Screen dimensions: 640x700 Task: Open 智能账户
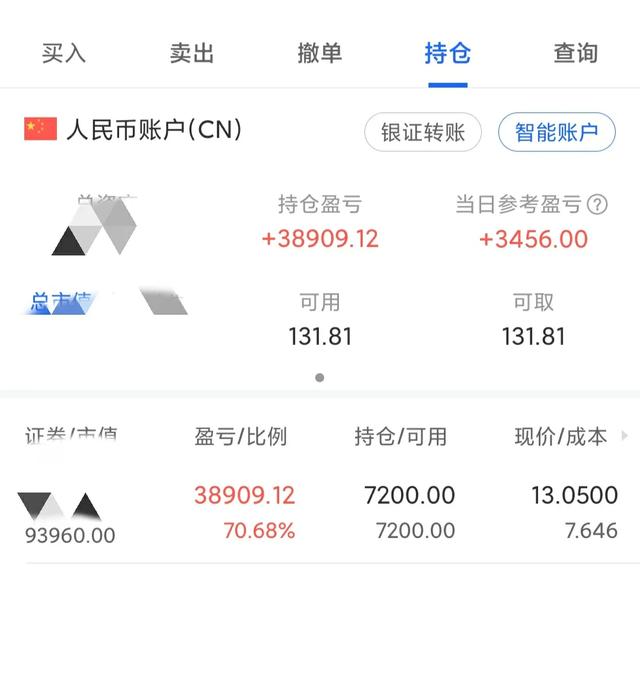(556, 132)
